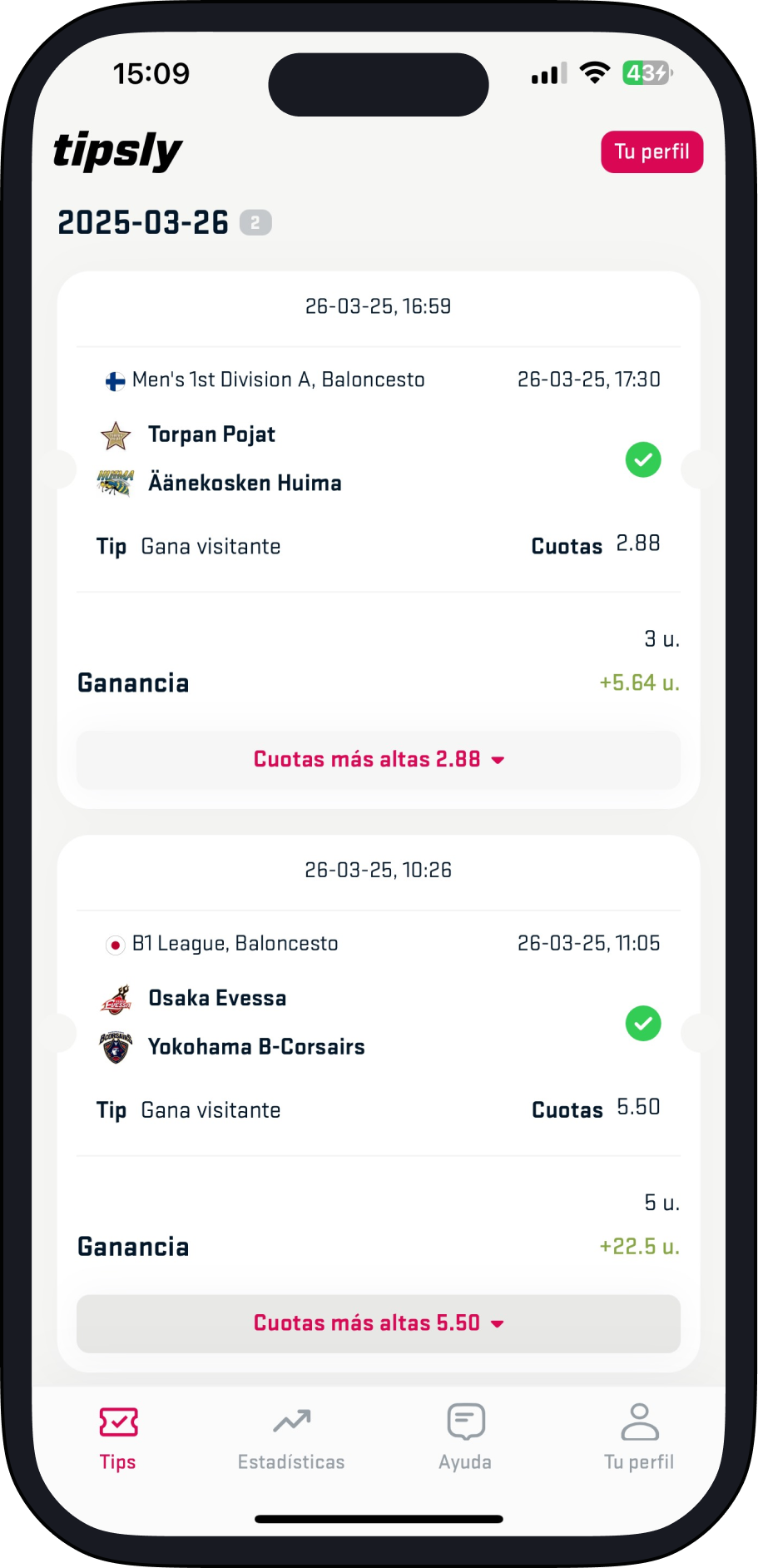Switch to the Tips tab
The image size is (758, 1568).
(118, 1438)
